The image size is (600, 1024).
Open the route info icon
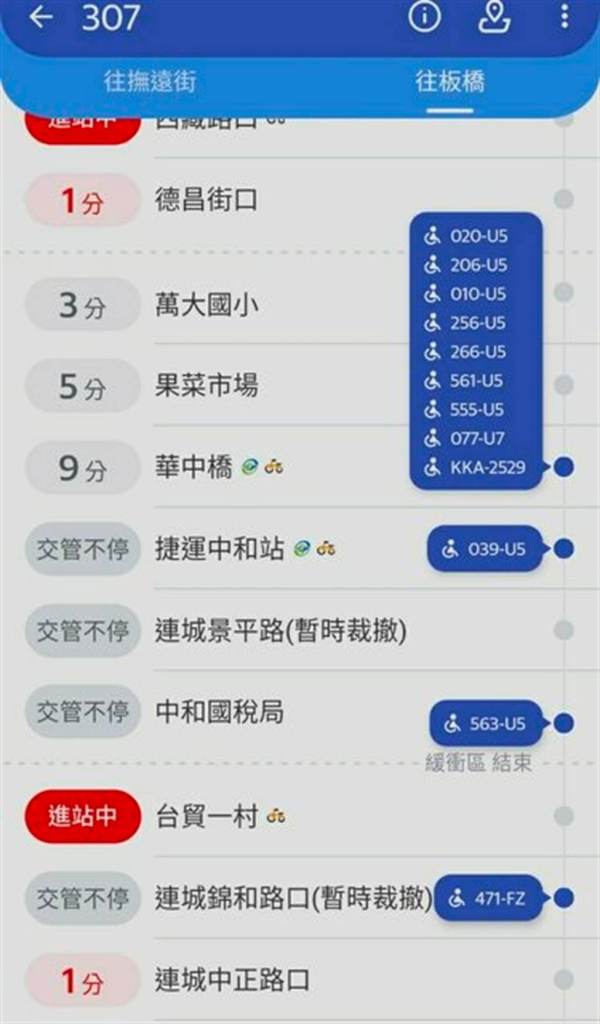425,17
